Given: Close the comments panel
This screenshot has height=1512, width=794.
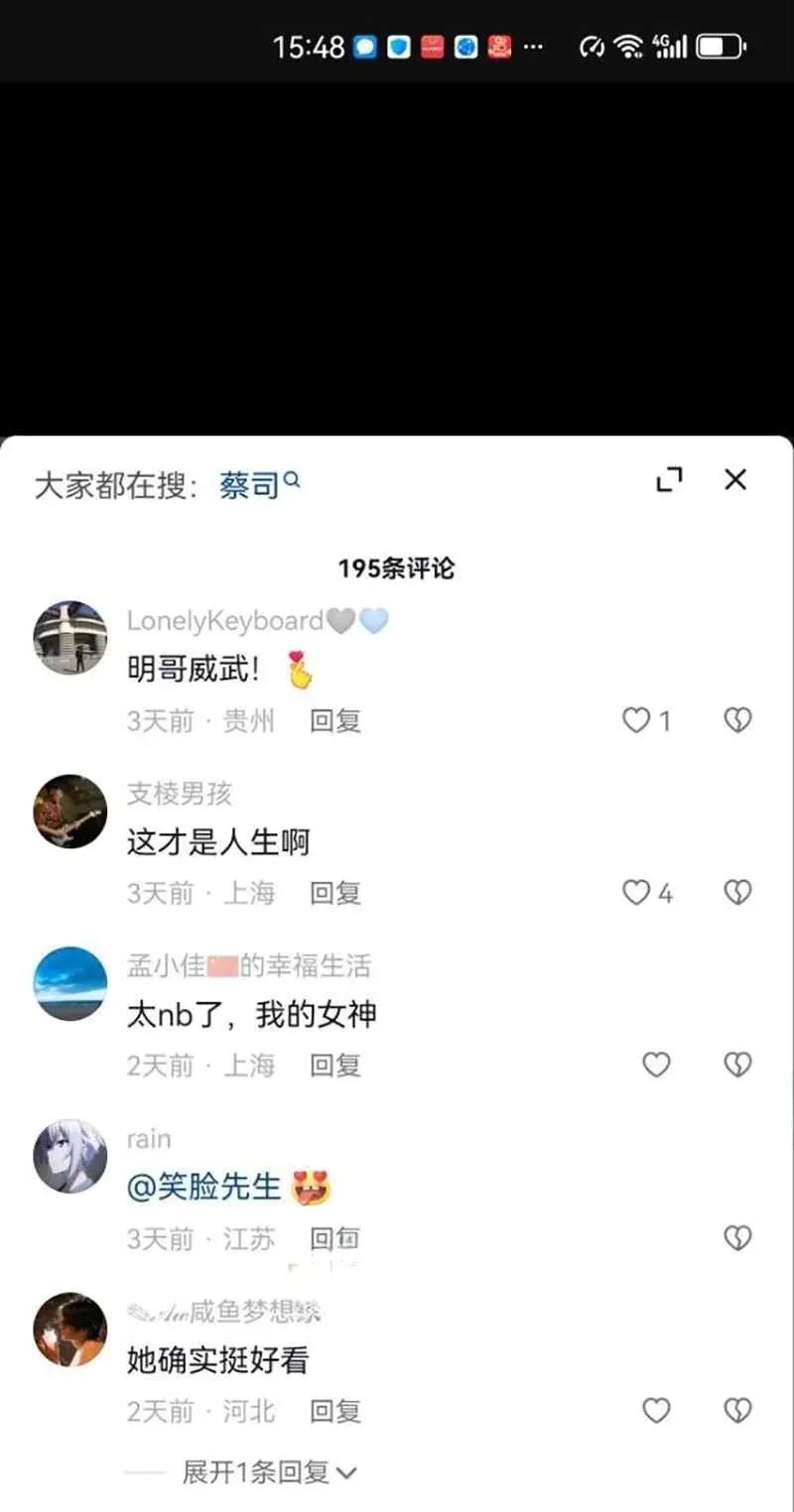Looking at the screenshot, I should [735, 480].
